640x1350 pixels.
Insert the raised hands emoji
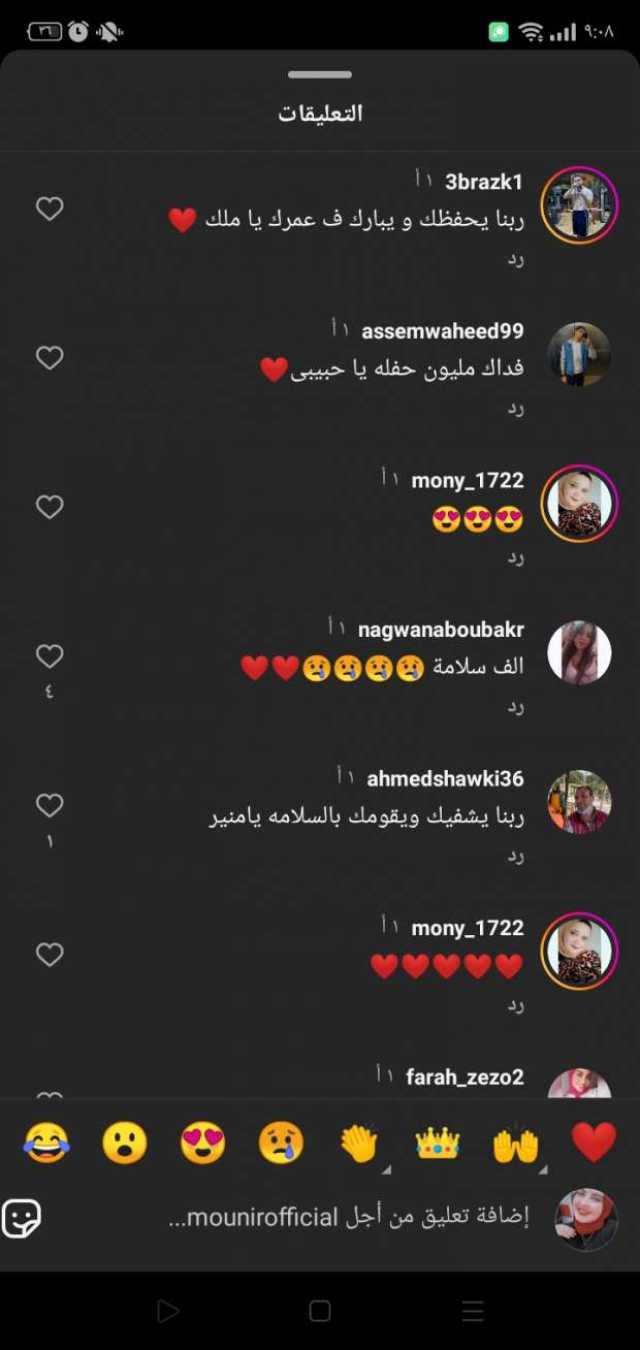click(x=516, y=1142)
